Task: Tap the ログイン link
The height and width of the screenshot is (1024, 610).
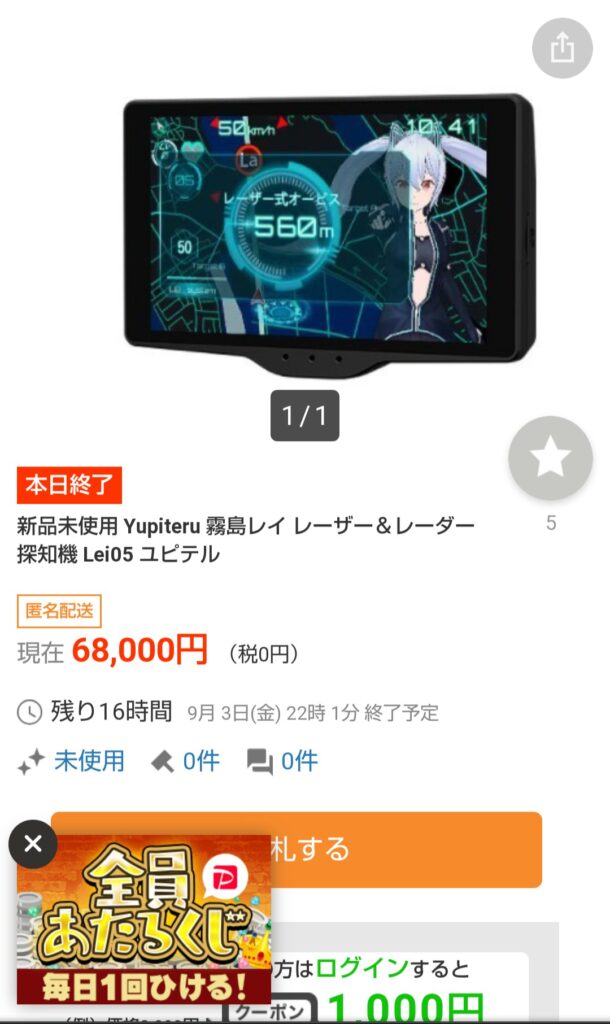Action: [364, 968]
